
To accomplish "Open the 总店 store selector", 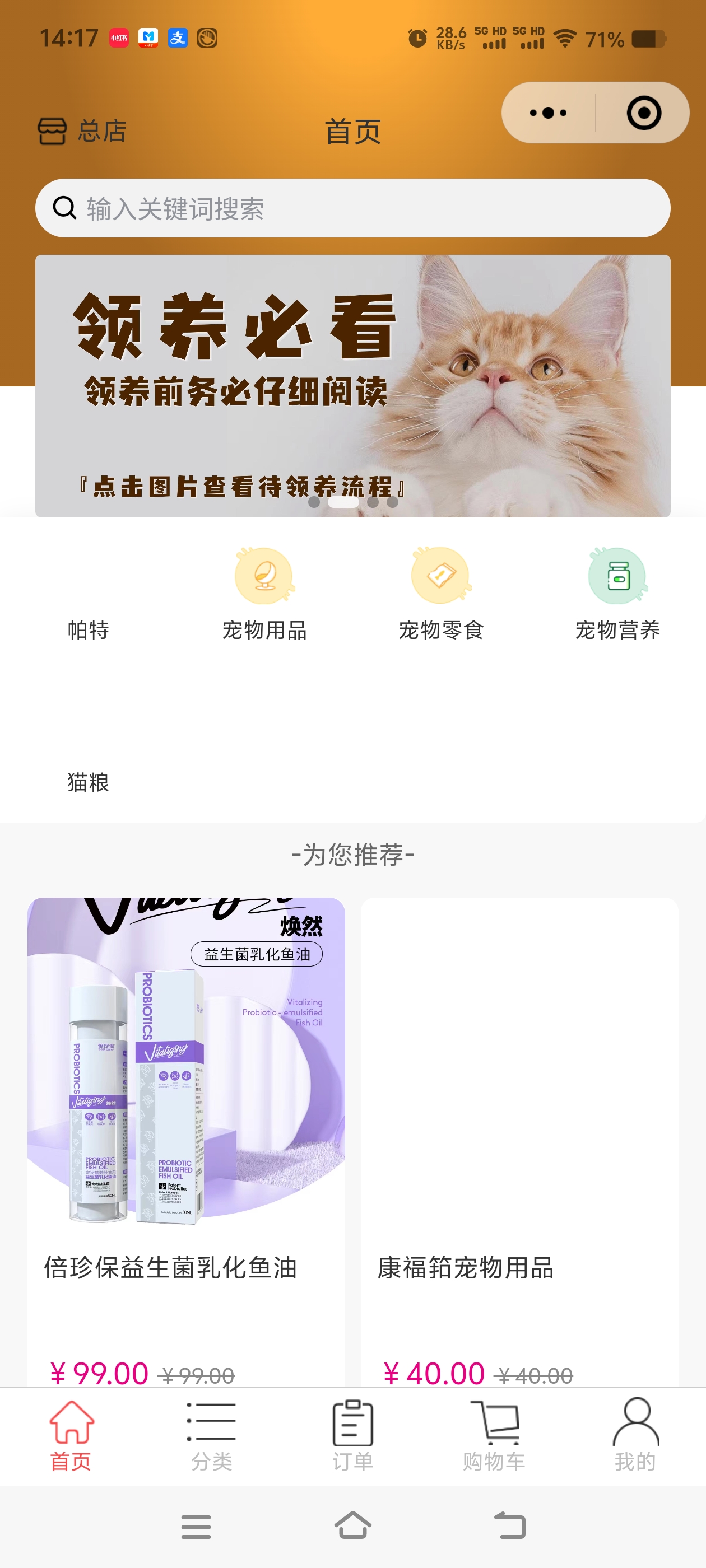I will pyautogui.click(x=82, y=131).
